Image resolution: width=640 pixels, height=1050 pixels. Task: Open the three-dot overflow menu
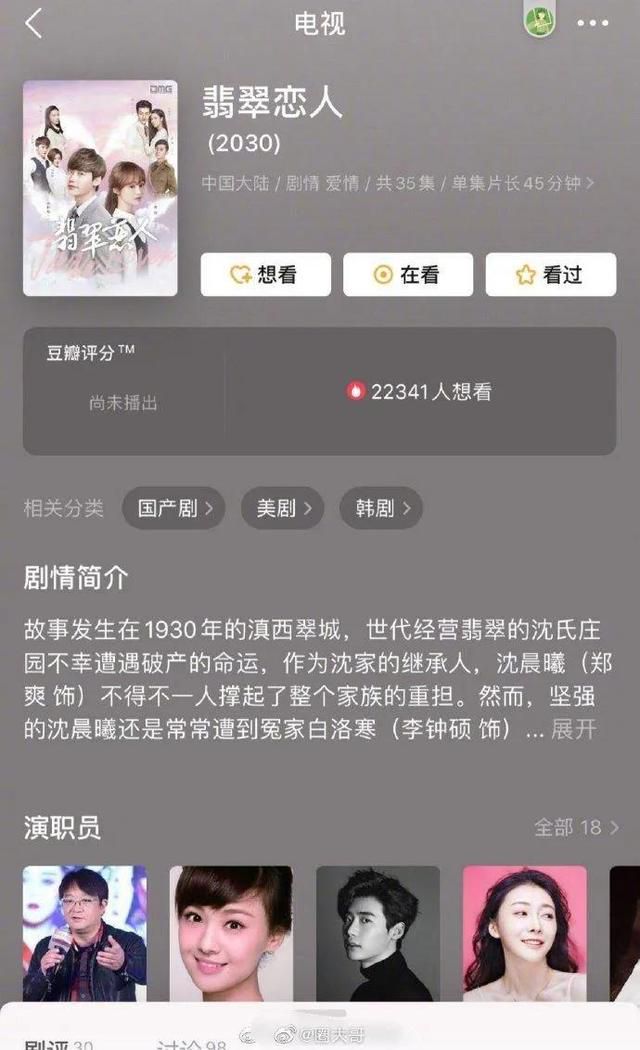point(592,23)
